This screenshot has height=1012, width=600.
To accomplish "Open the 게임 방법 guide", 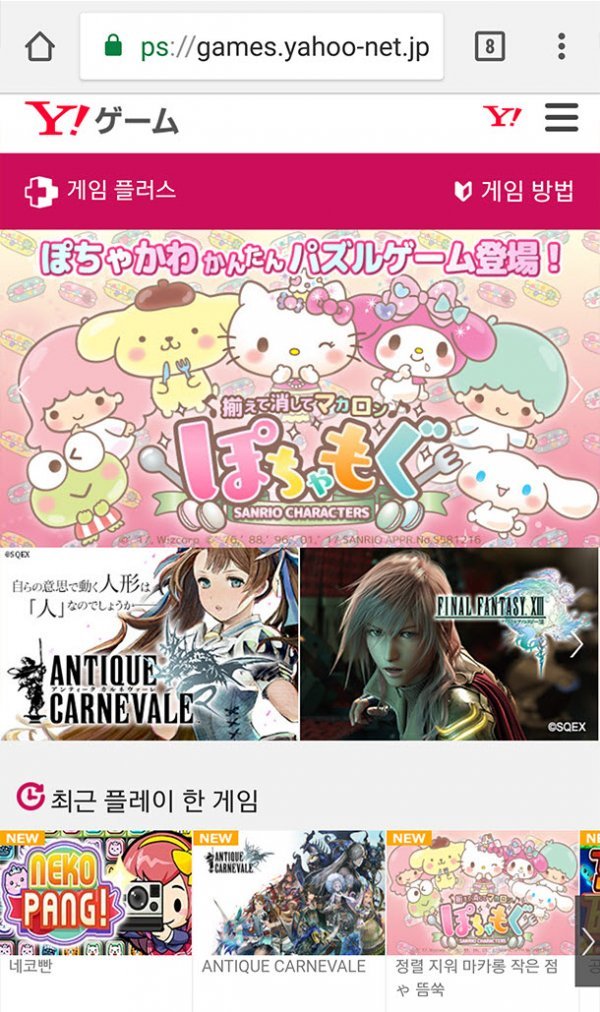I will (x=515, y=191).
